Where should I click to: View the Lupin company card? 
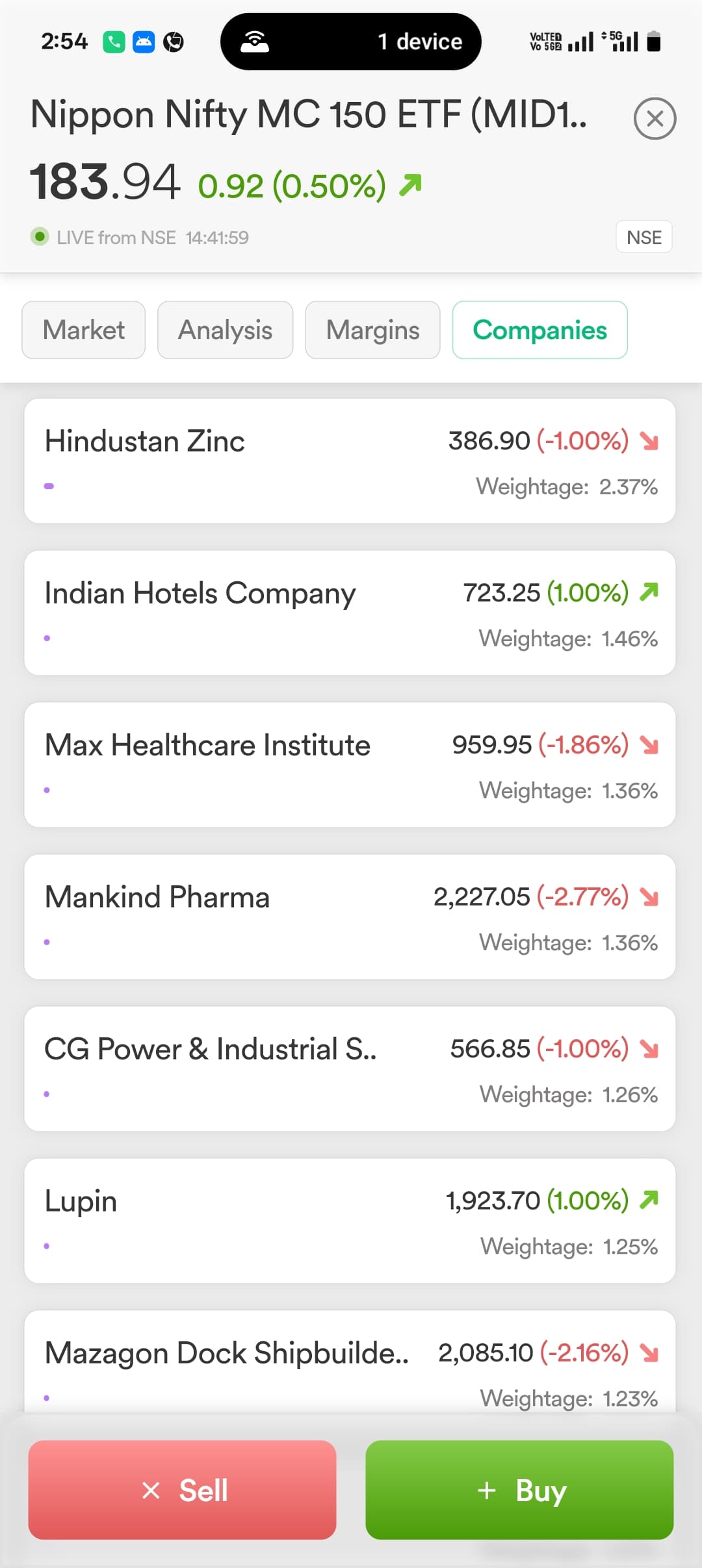[350, 1221]
